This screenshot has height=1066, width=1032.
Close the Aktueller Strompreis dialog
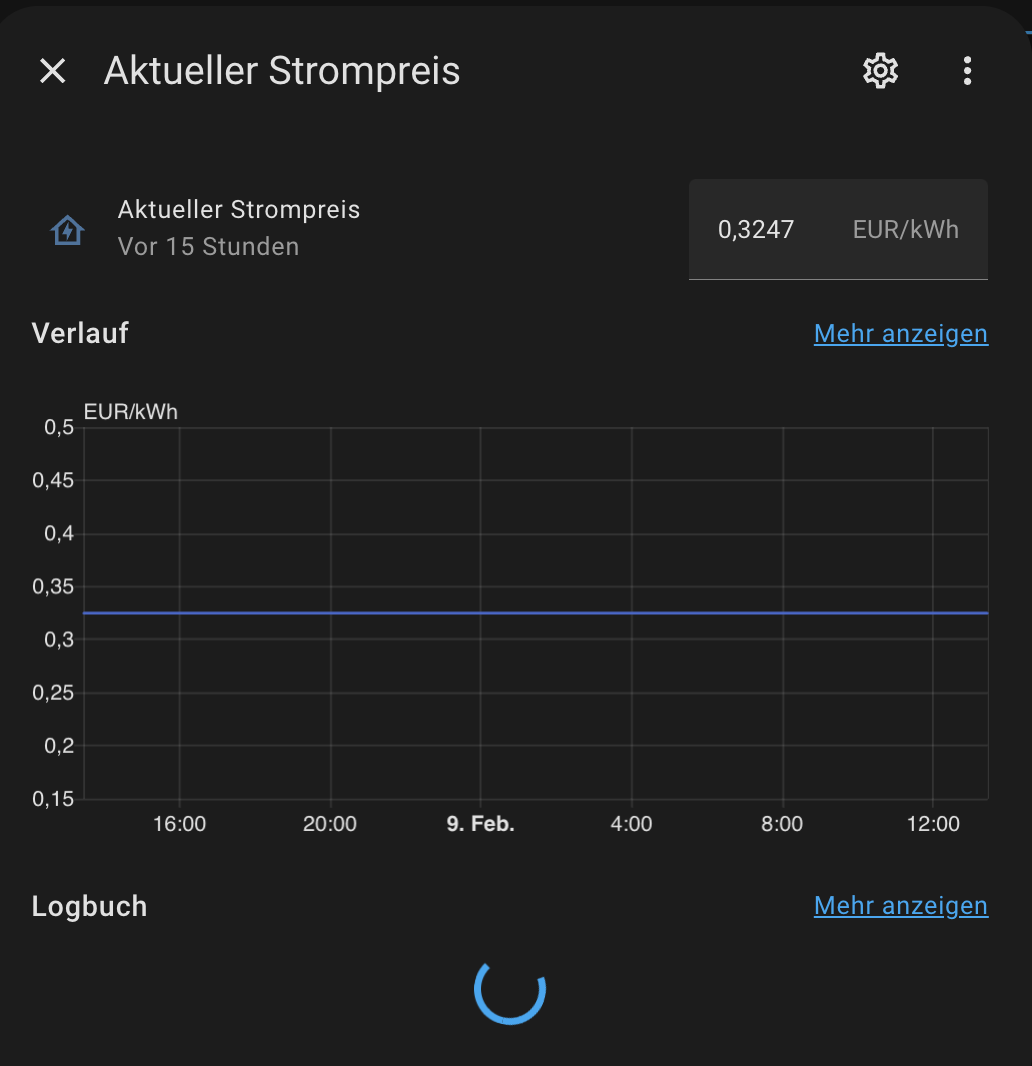pos(52,71)
